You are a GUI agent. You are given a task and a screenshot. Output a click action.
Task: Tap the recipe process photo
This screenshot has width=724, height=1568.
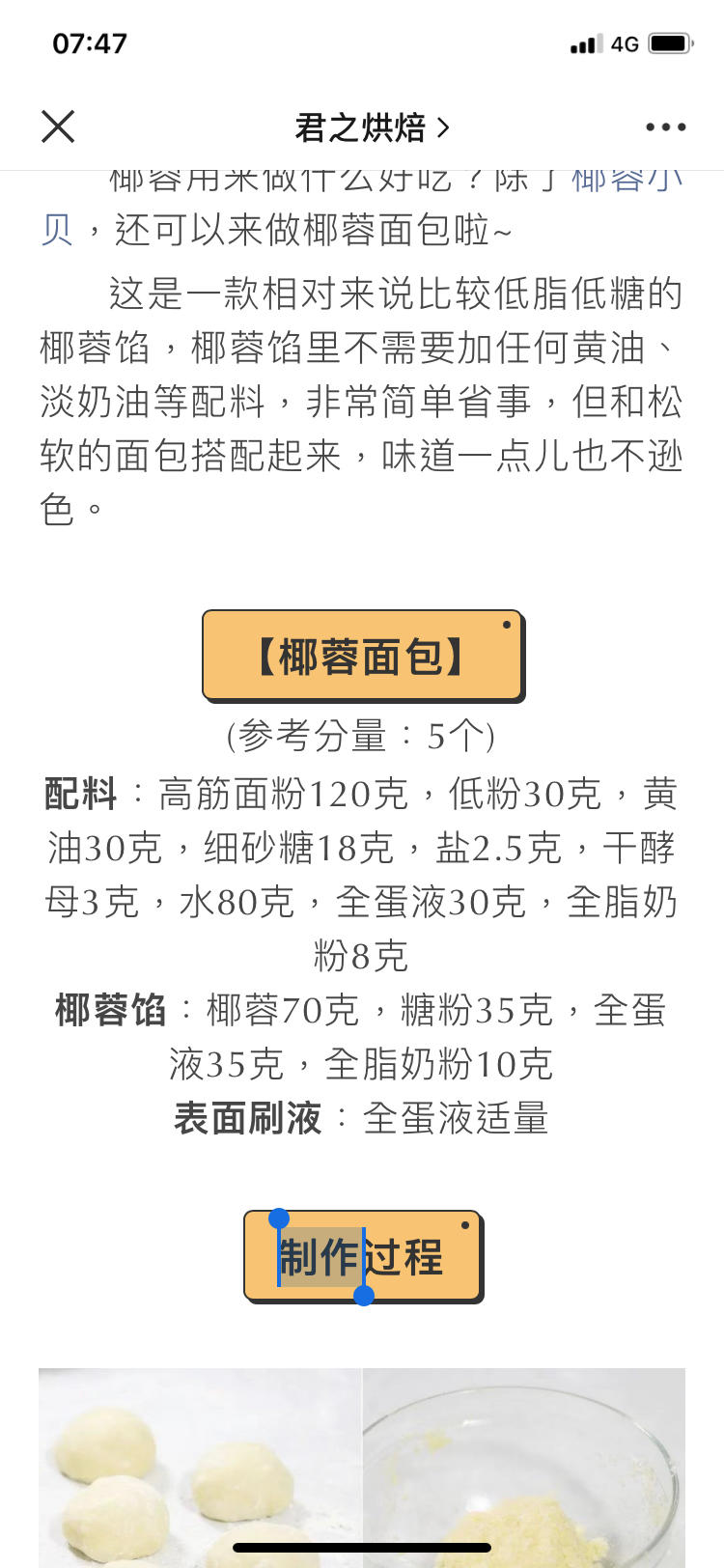click(x=361, y=1466)
